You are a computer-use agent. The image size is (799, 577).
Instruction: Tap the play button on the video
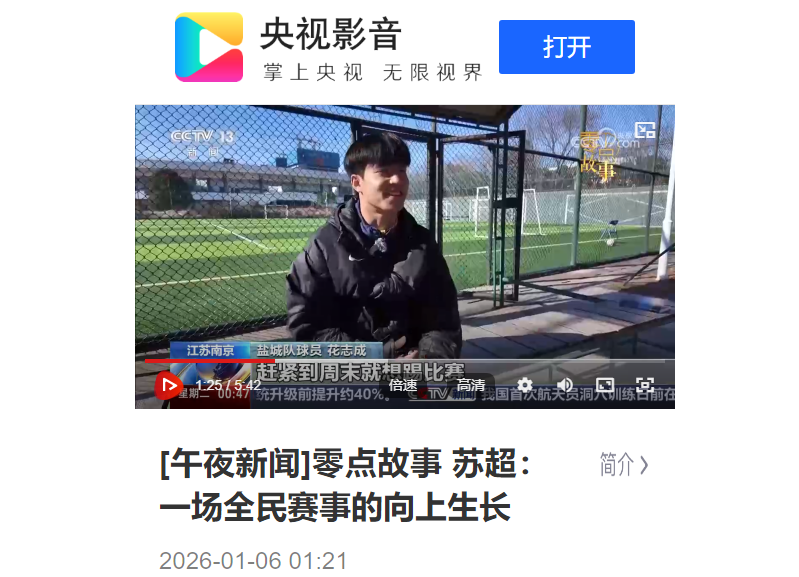166,385
